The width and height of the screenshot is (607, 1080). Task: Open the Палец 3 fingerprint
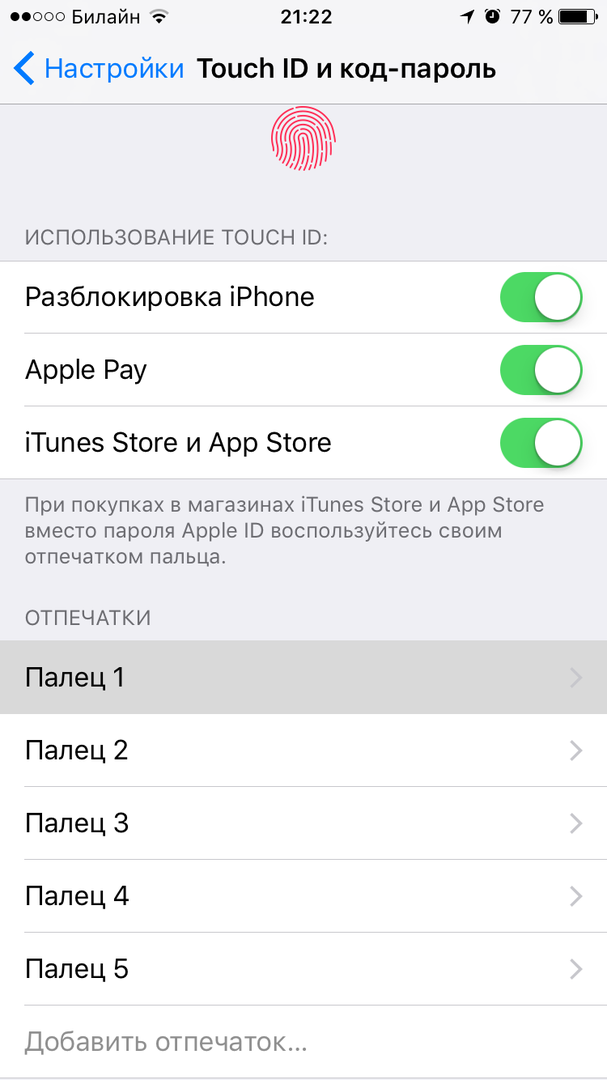point(303,823)
